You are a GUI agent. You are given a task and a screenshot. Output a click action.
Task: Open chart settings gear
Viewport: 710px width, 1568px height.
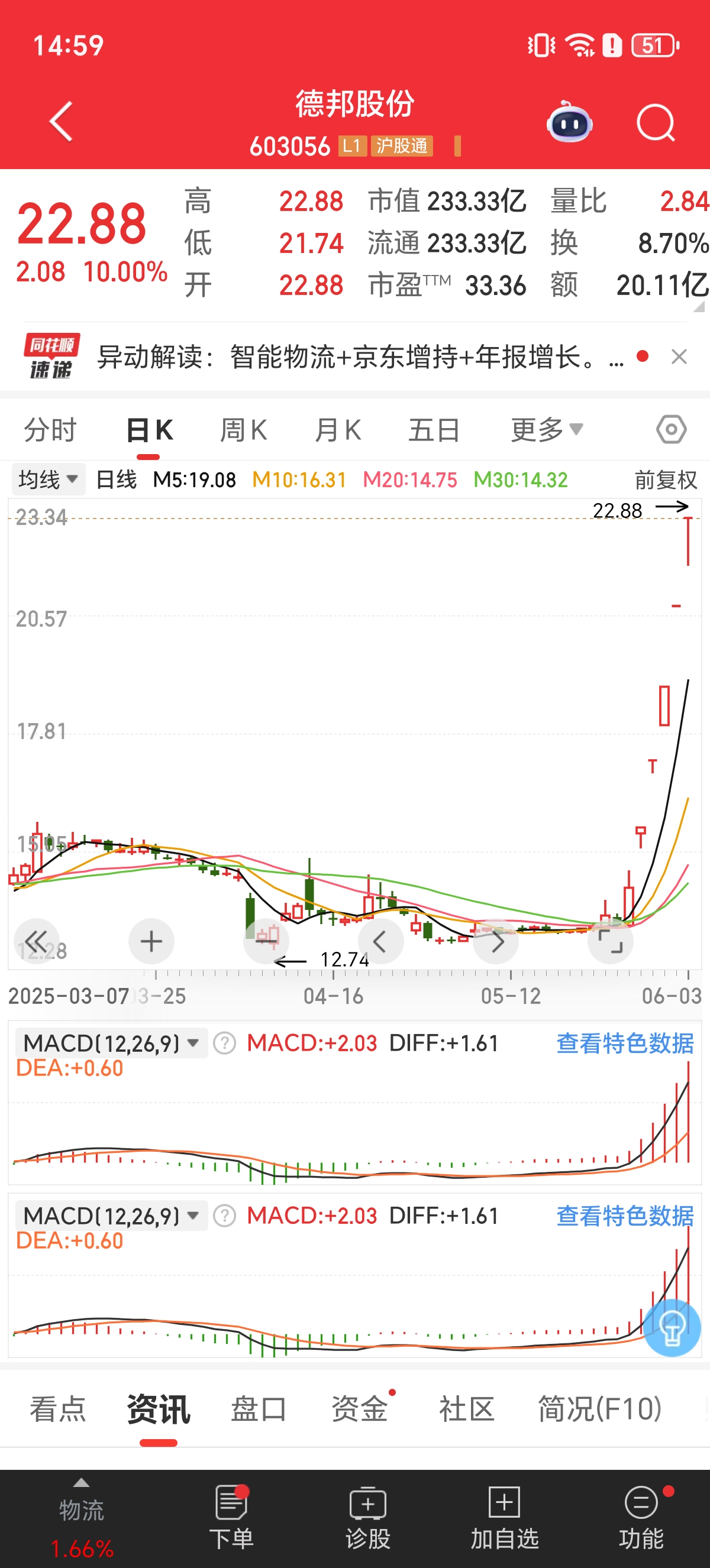[670, 429]
